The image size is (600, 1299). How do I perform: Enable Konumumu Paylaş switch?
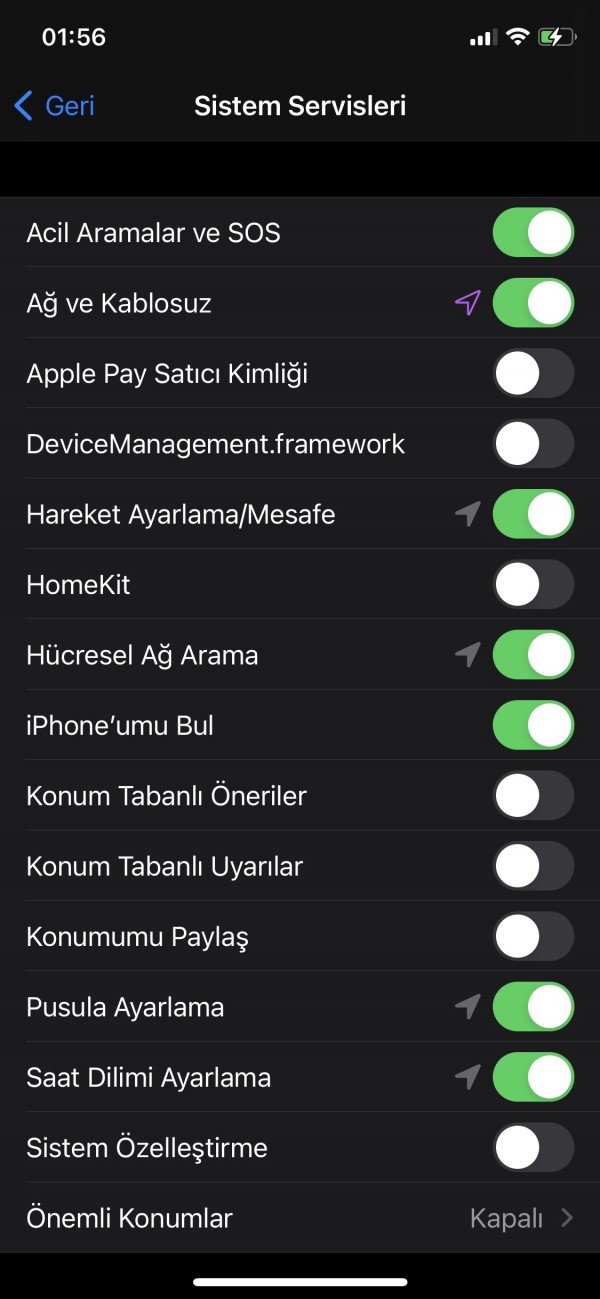pyautogui.click(x=533, y=937)
